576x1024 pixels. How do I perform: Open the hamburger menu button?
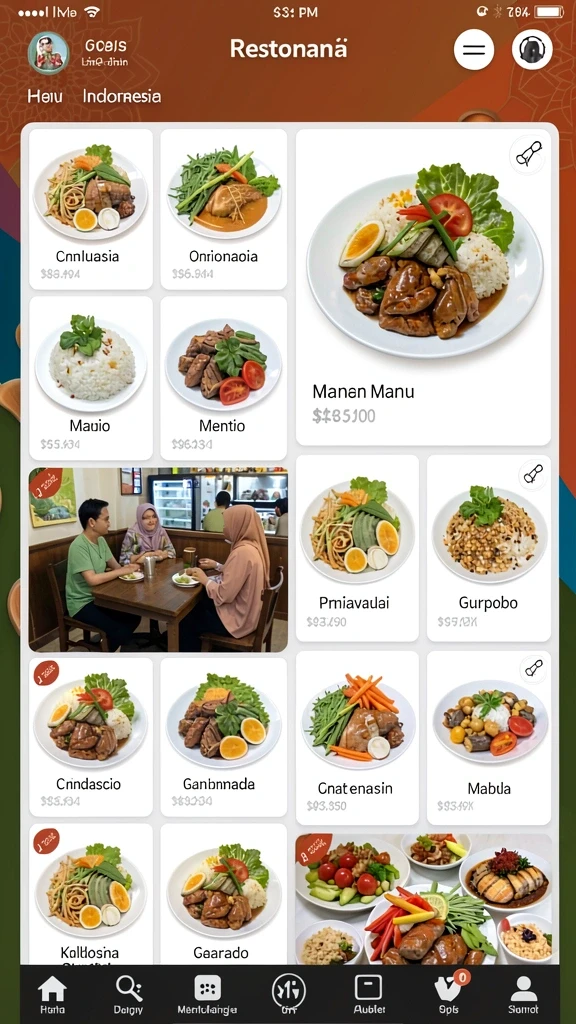473,50
